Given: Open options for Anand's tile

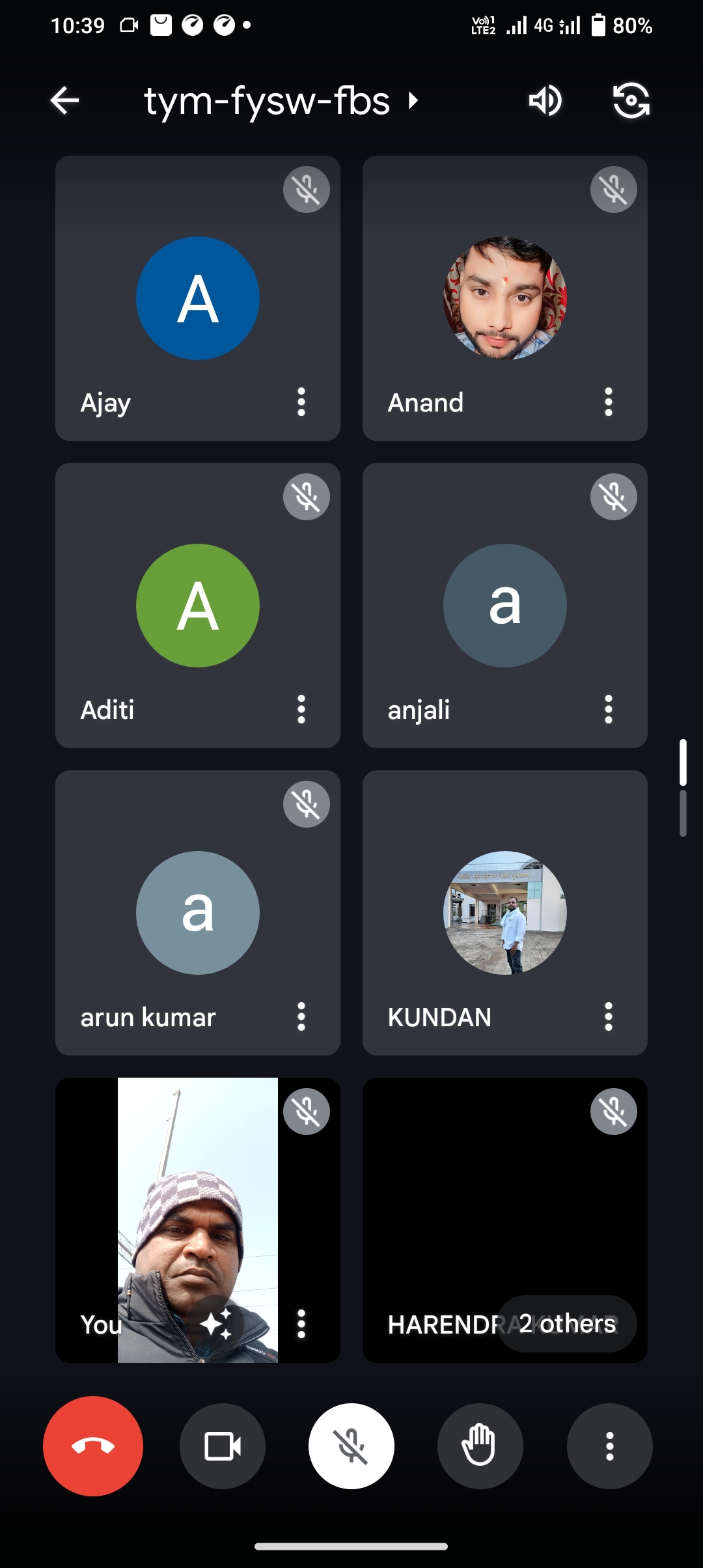Looking at the screenshot, I should click(x=609, y=402).
